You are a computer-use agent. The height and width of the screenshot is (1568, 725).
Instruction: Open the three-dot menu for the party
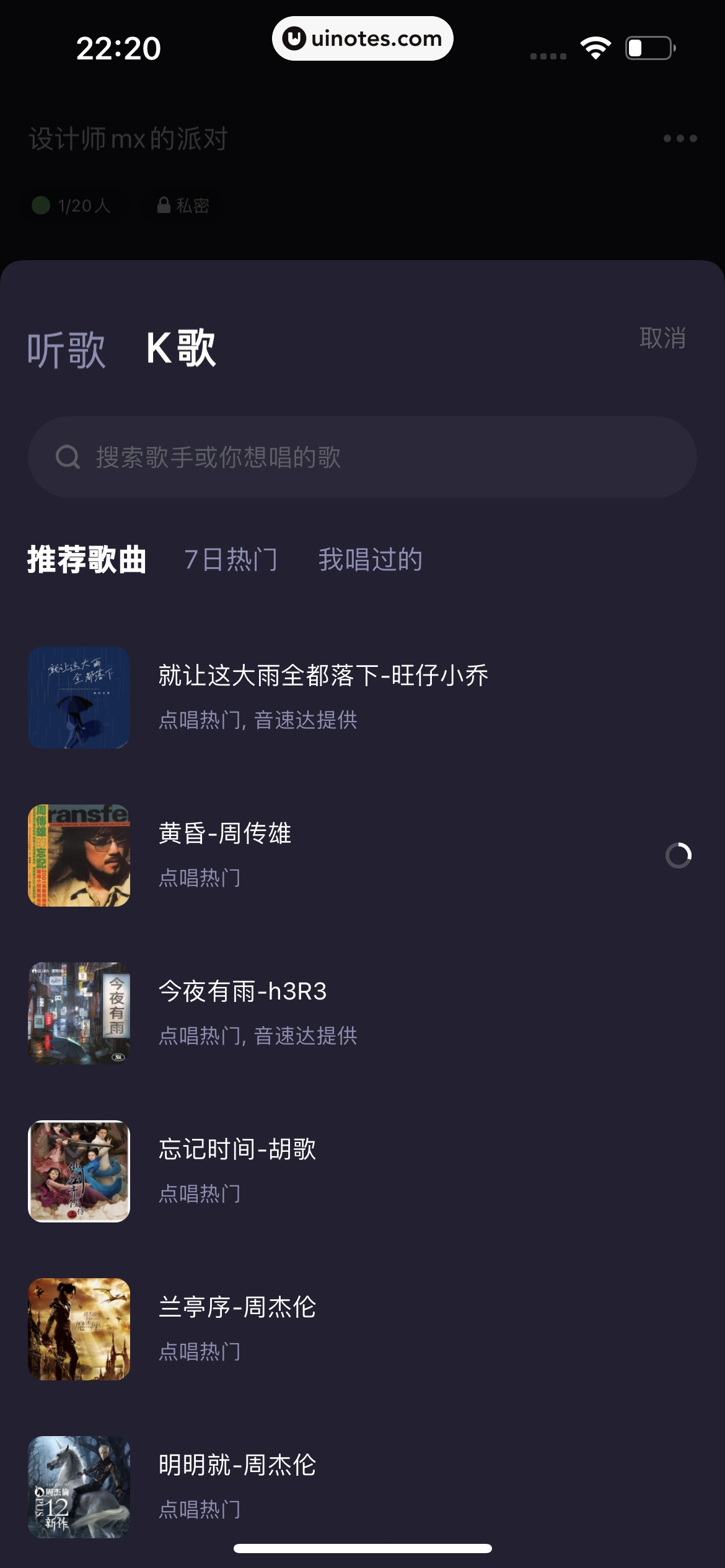coord(680,139)
